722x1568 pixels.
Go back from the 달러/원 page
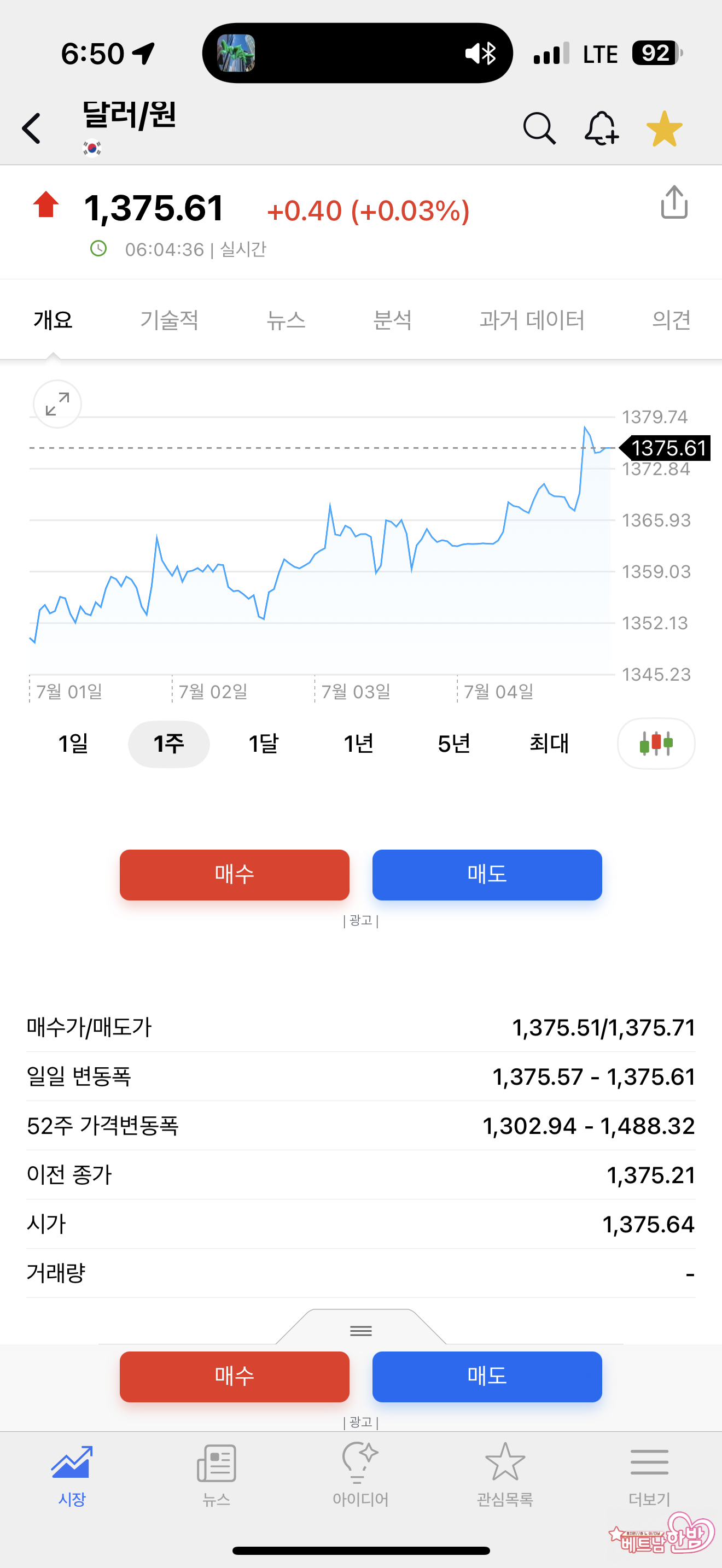click(x=32, y=128)
